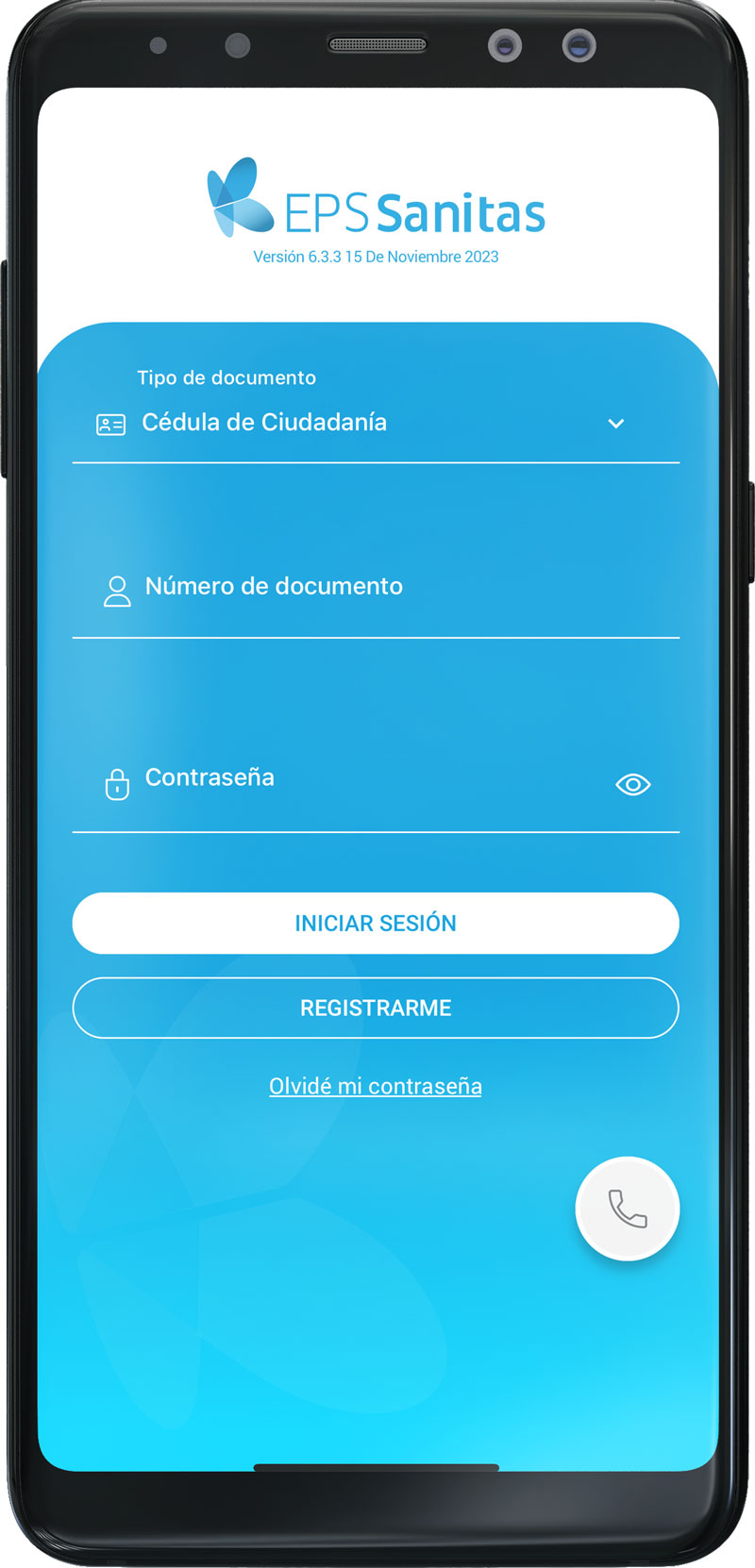This screenshot has width=755, height=1568.
Task: Open the phone call floating button
Action: tap(627, 1209)
